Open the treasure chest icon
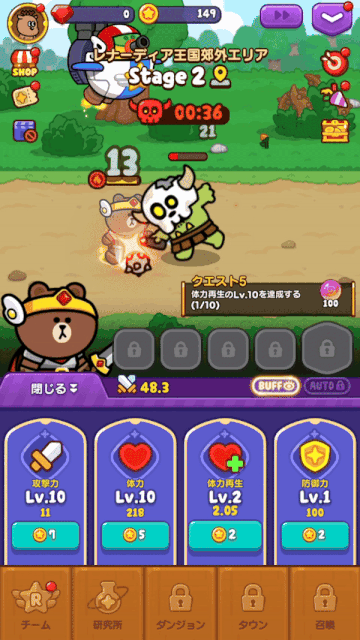The image size is (360, 640). point(335,131)
